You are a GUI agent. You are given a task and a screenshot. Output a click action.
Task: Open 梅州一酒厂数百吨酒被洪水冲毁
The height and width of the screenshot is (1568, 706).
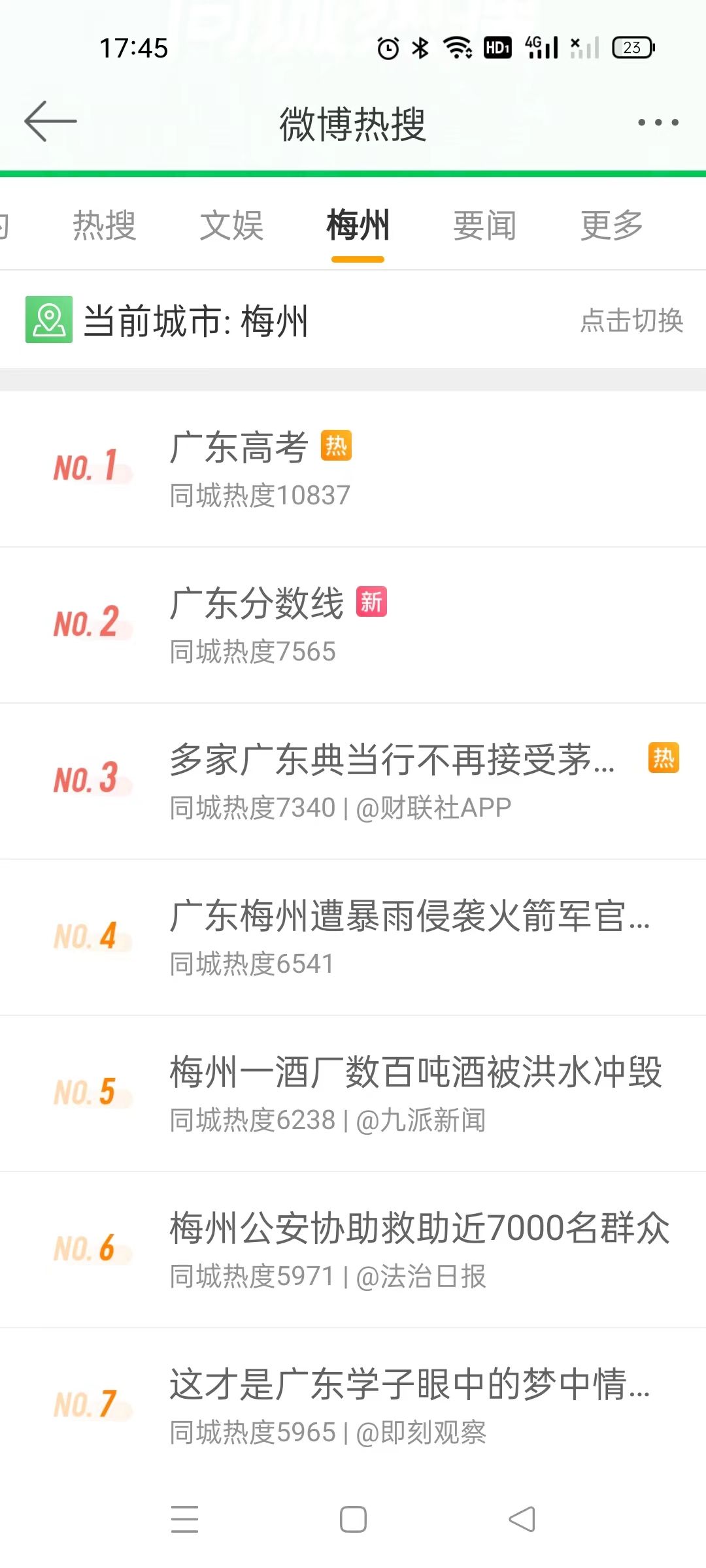(x=353, y=1094)
